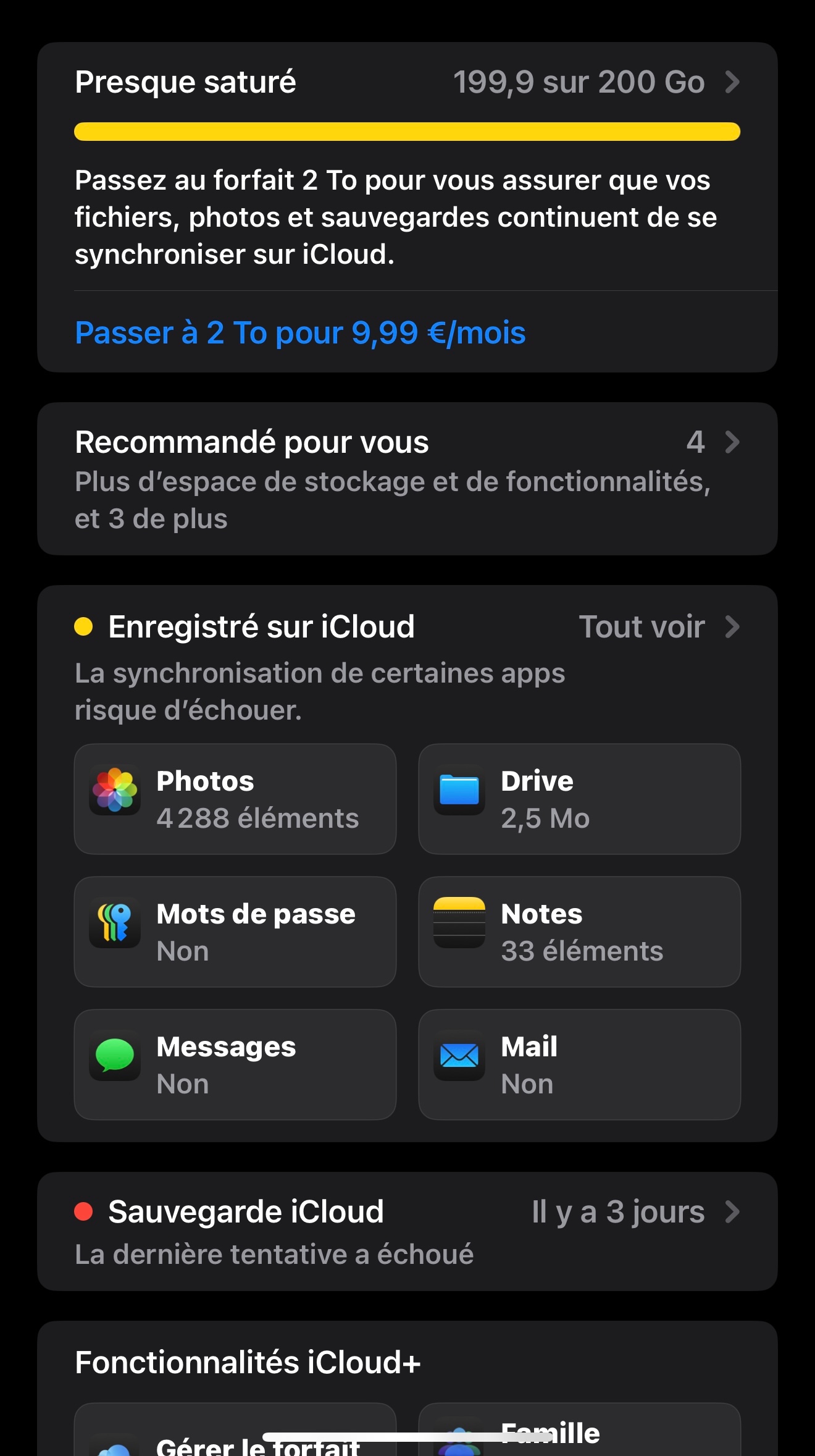Open the Photos card

(x=235, y=799)
